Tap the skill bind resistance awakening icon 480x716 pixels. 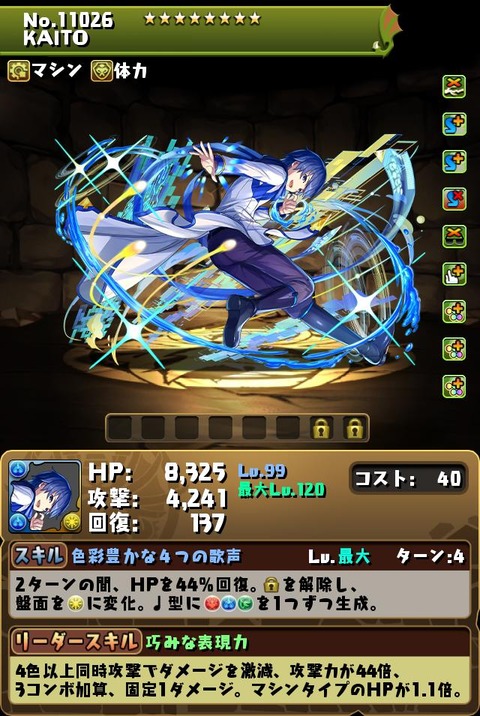[454, 199]
